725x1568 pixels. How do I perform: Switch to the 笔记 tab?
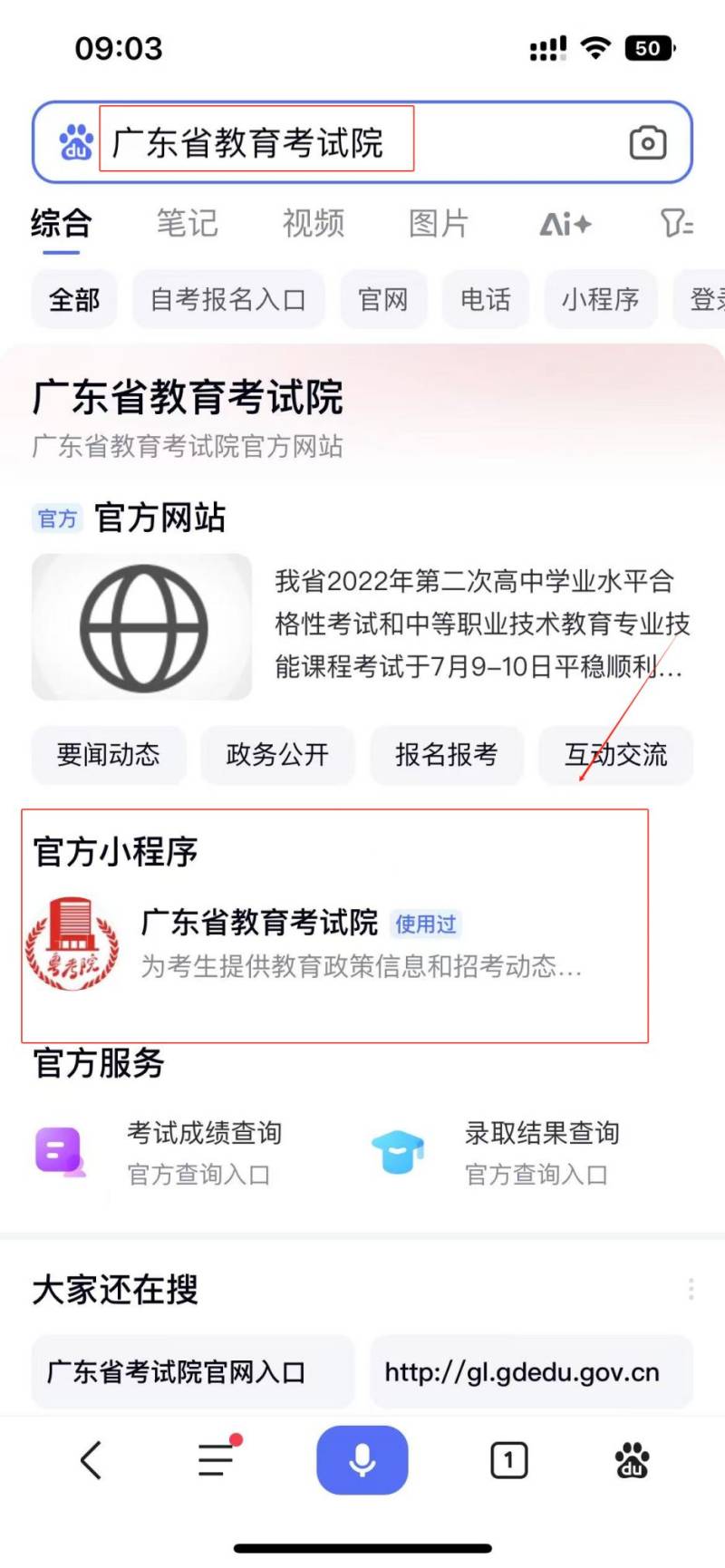(187, 223)
